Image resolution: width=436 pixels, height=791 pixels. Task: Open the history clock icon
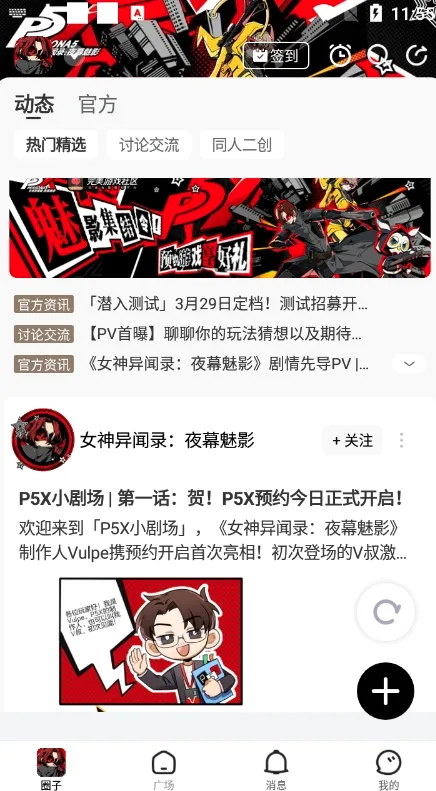(340, 55)
